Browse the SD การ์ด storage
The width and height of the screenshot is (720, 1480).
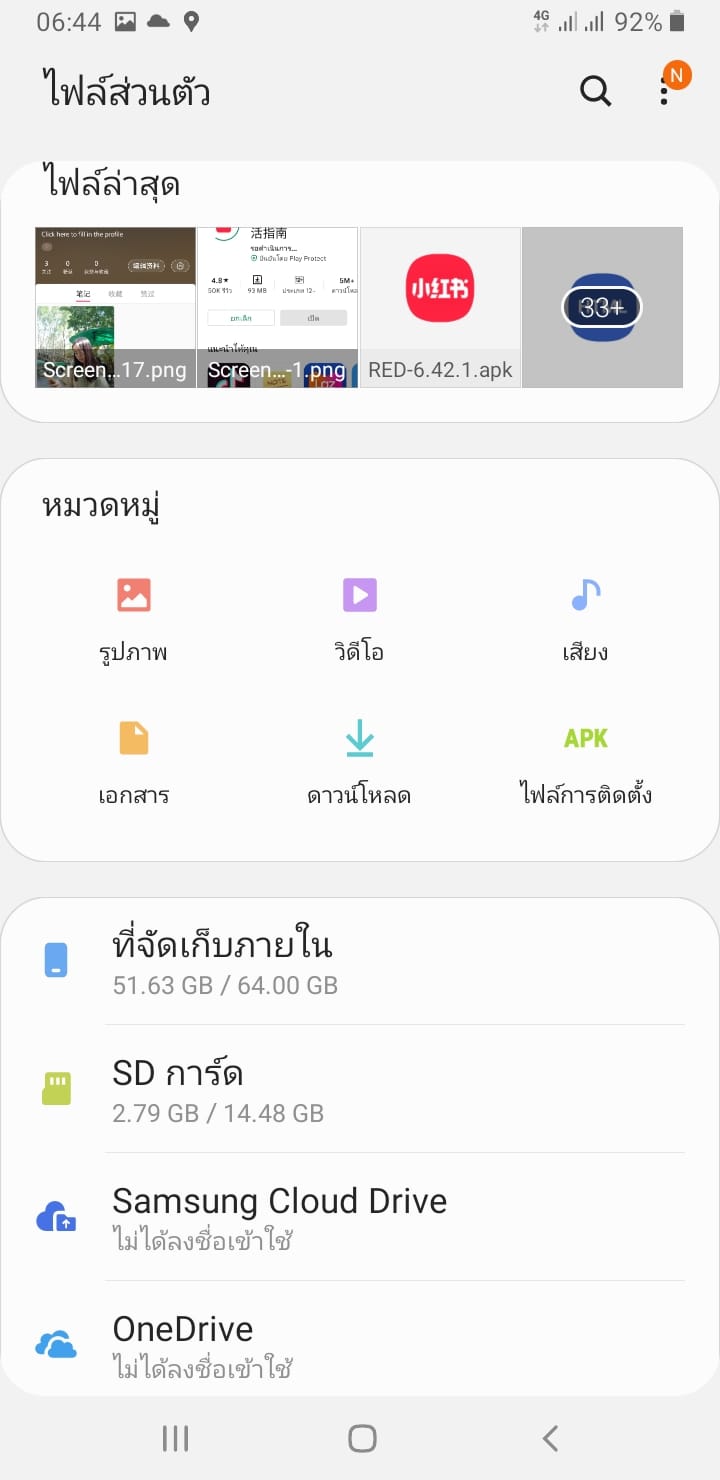coord(360,1089)
